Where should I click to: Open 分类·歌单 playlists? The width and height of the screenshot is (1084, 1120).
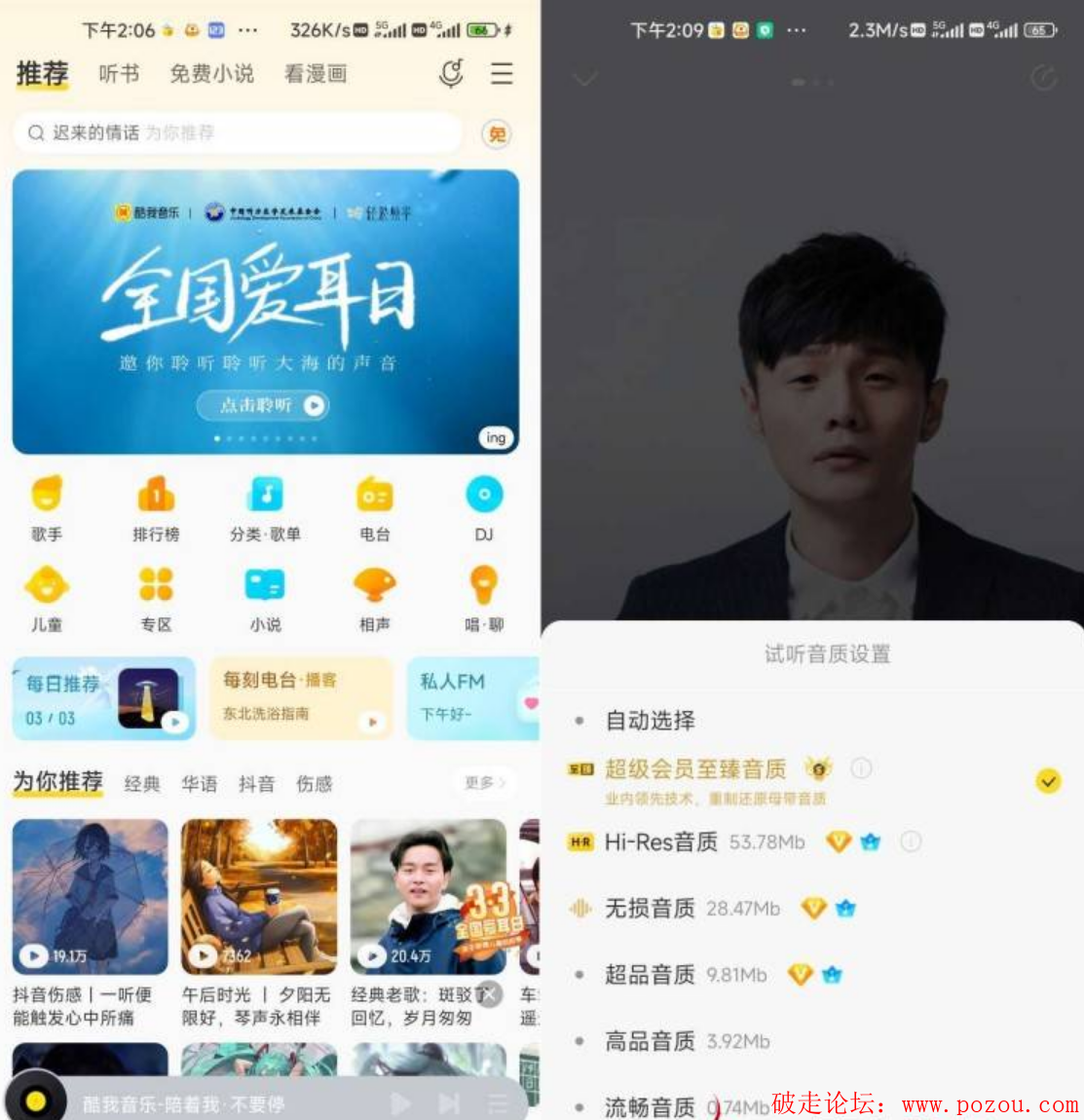pyautogui.click(x=265, y=506)
